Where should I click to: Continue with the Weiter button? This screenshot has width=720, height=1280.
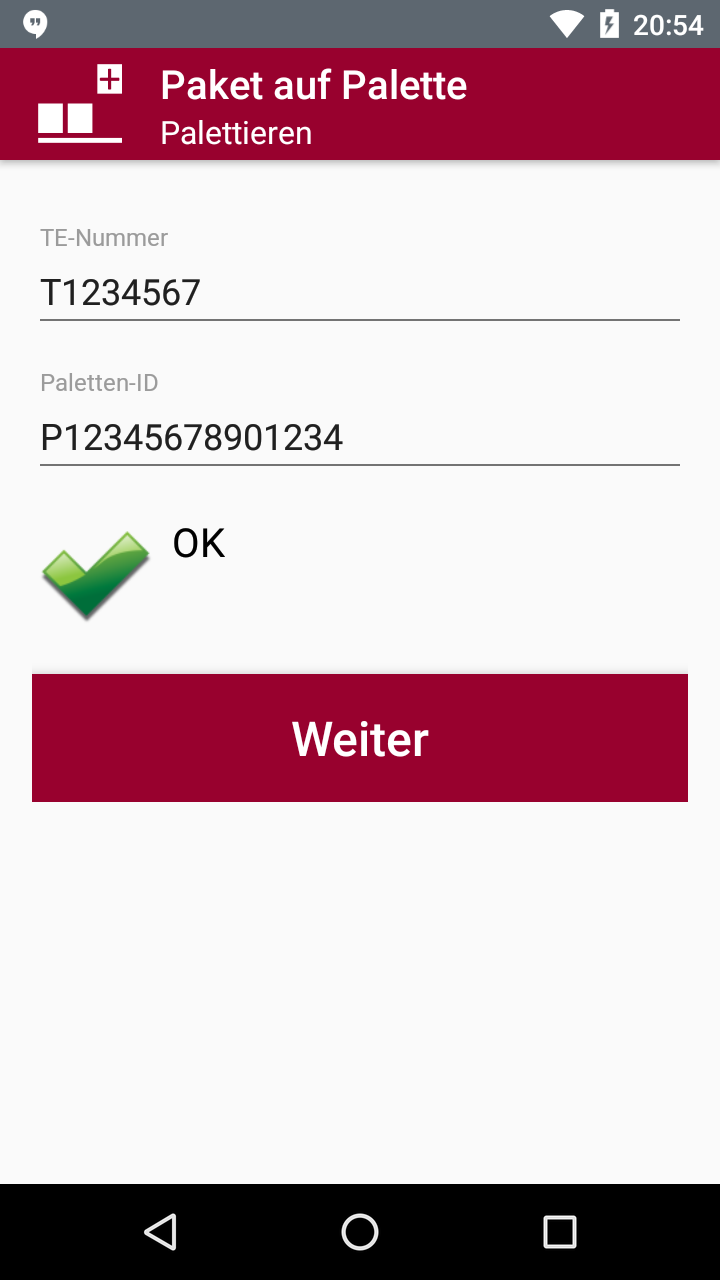360,738
